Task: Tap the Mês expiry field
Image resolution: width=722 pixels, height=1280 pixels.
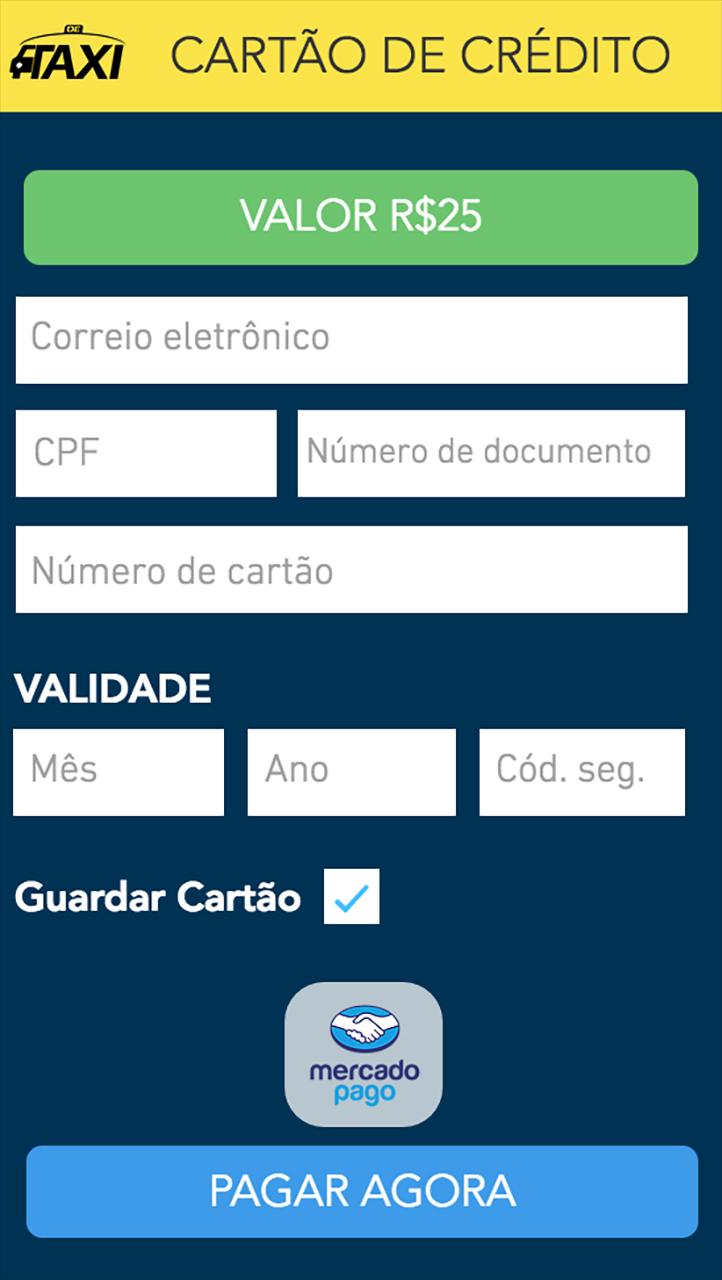Action: tap(118, 771)
